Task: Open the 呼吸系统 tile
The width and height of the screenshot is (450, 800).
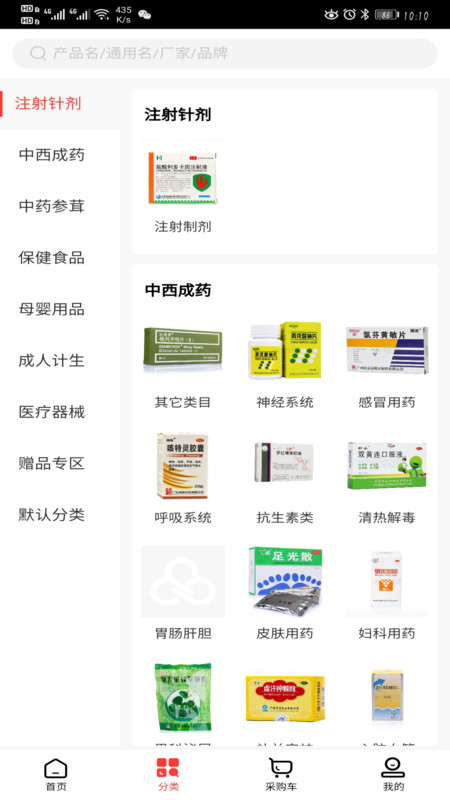Action: [183, 480]
